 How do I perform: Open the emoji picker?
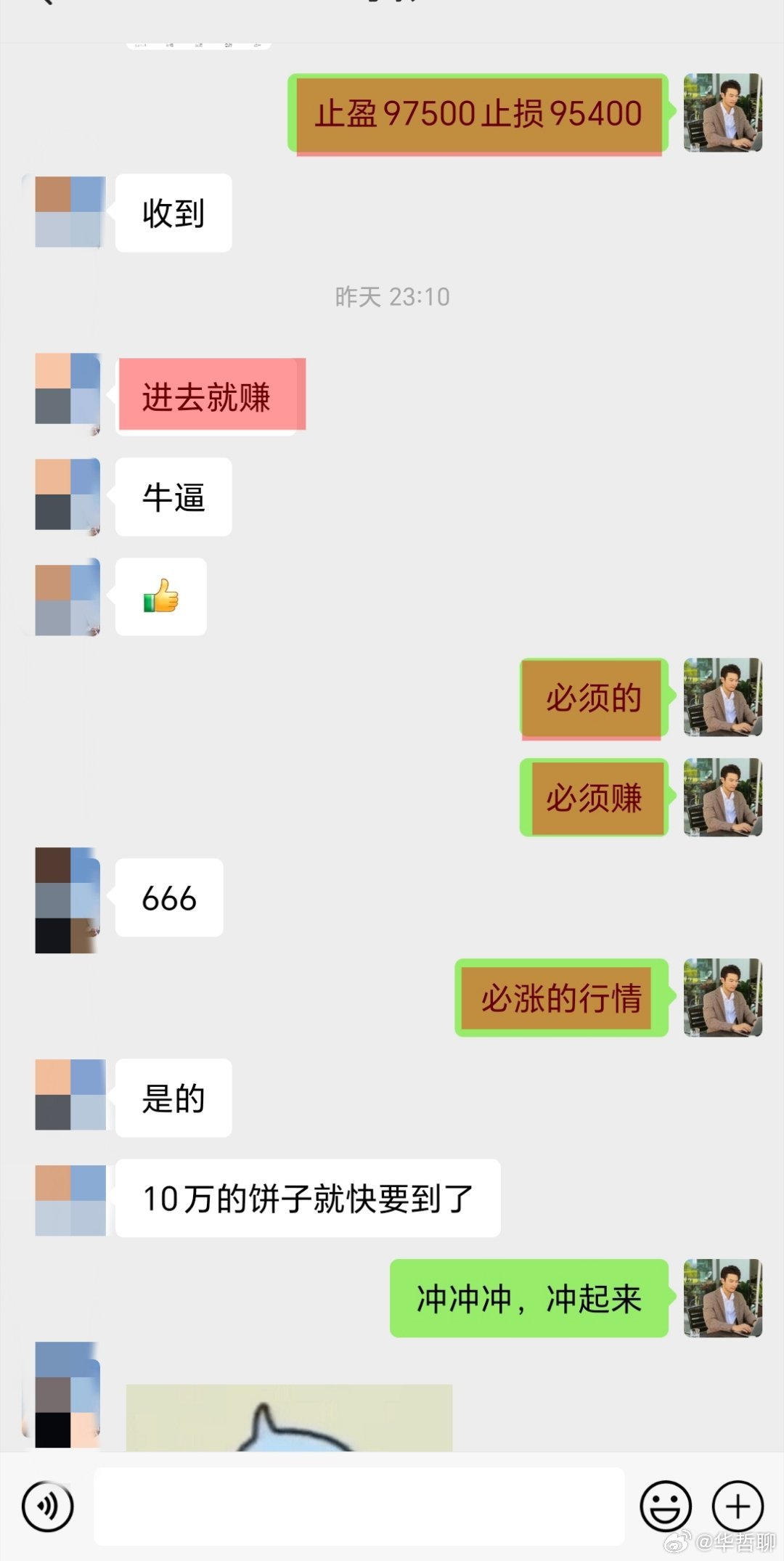tap(665, 1507)
